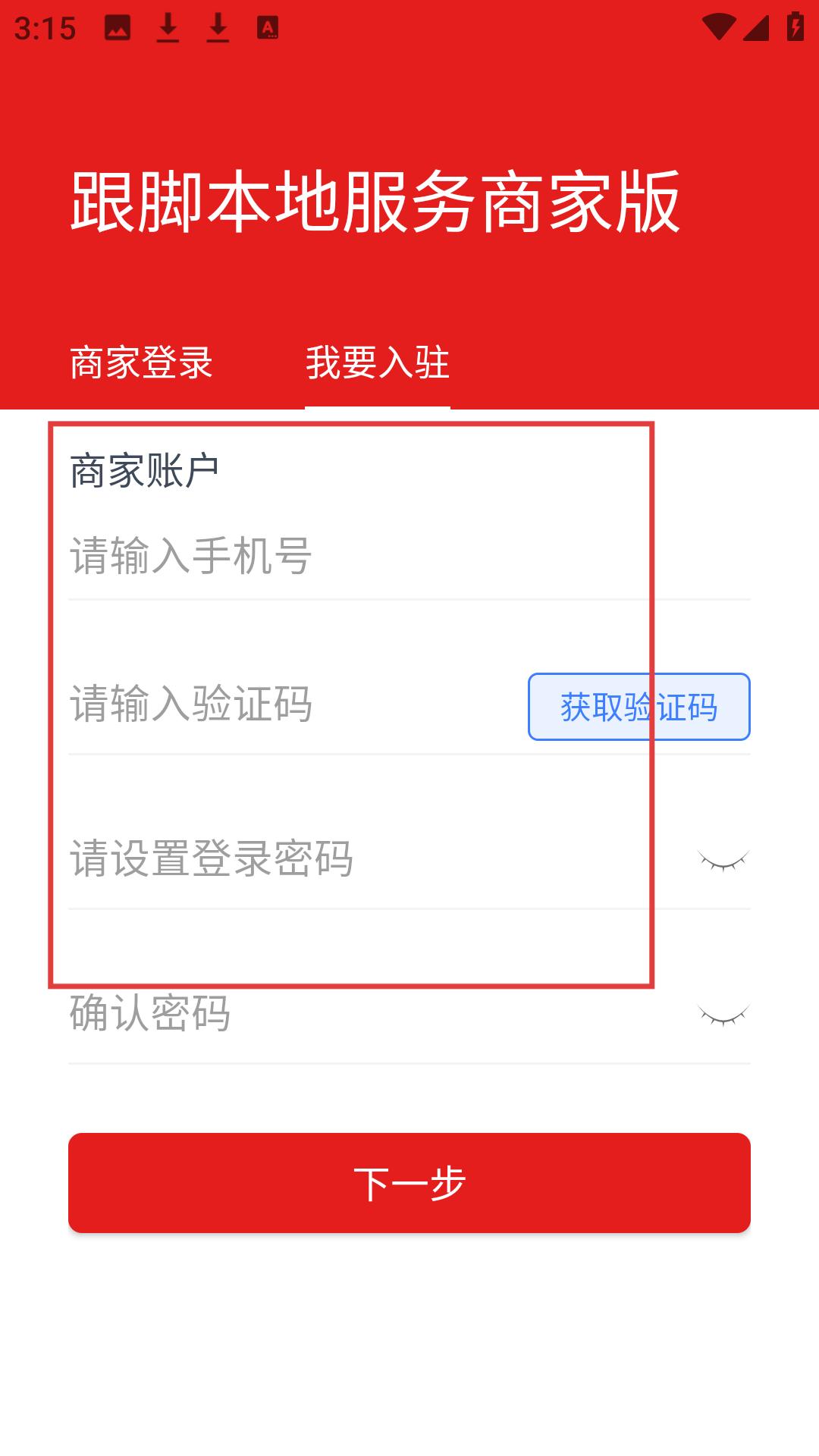Focus the 请输入手机号 phone field
Screen dimensions: 819x1456
pos(409,556)
